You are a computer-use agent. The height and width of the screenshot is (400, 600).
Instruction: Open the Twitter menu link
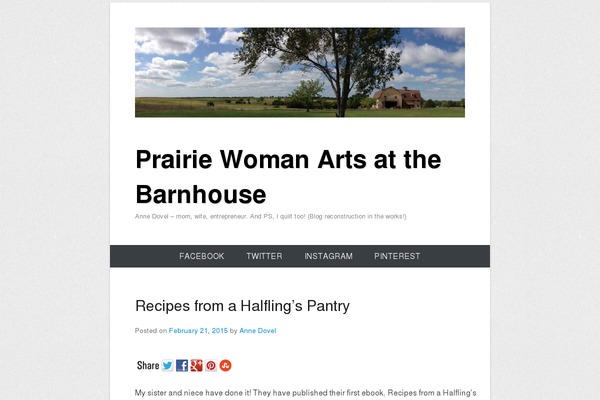[264, 256]
